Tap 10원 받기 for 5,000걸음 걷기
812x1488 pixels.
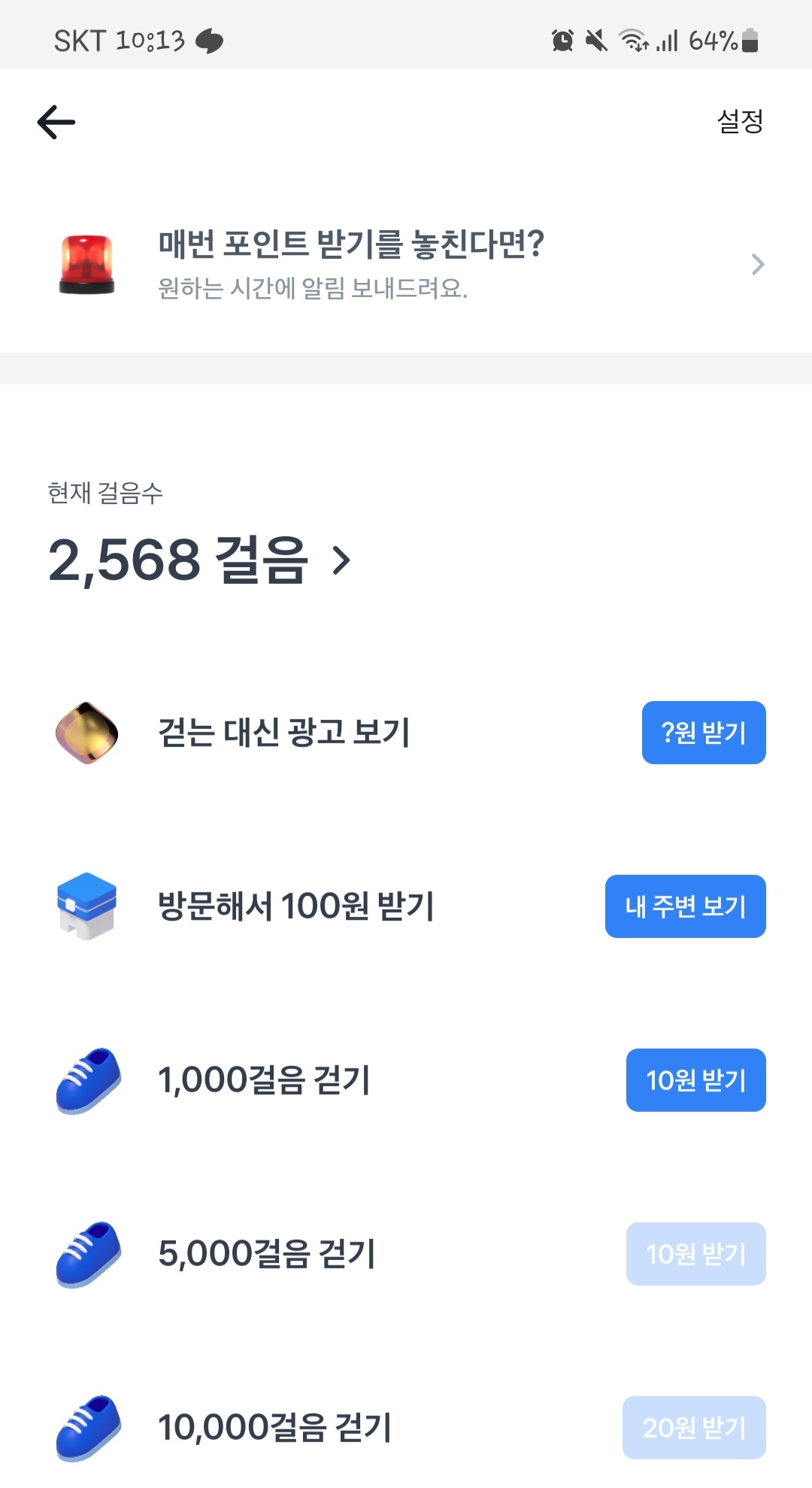(695, 1254)
